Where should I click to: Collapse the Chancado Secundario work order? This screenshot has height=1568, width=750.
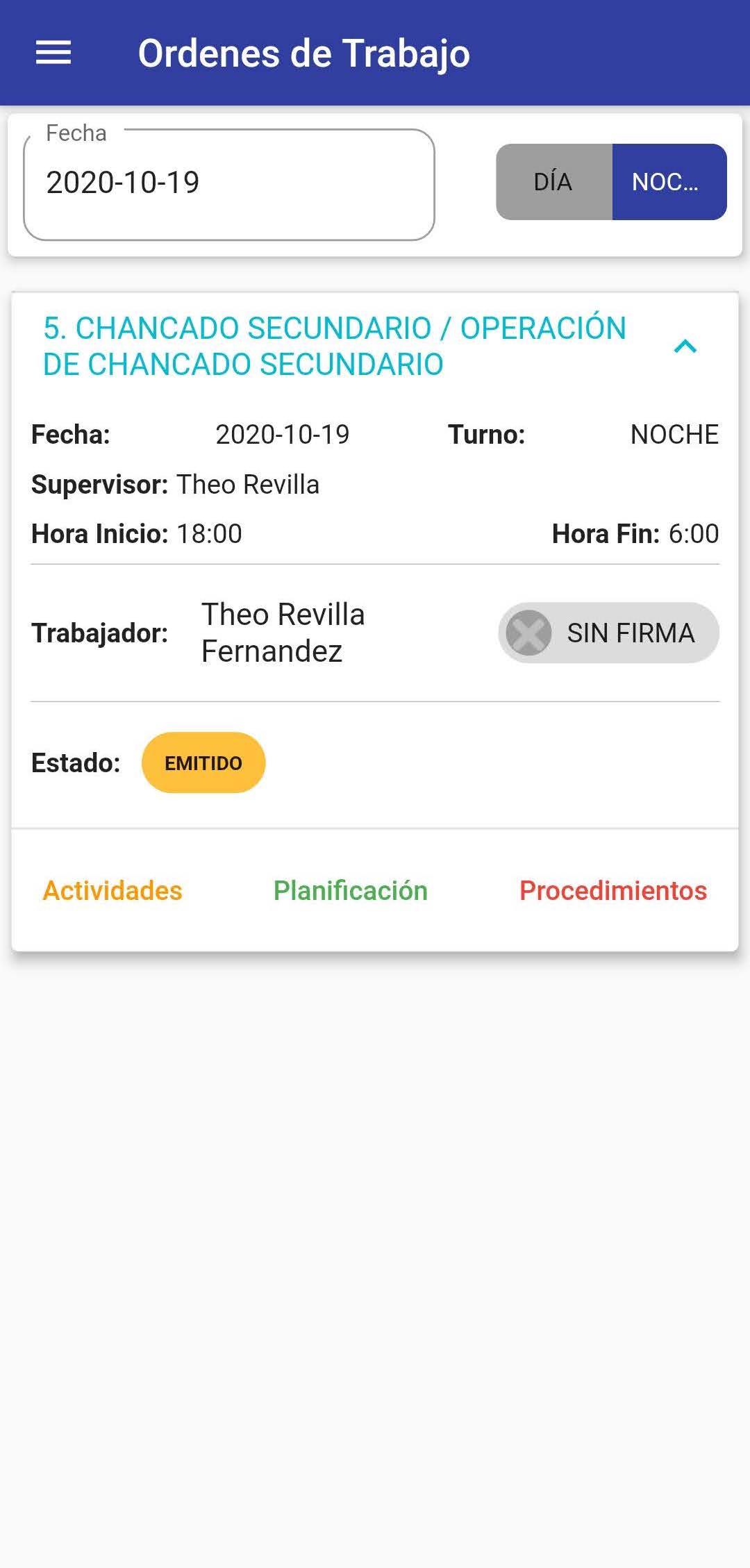pyautogui.click(x=685, y=346)
